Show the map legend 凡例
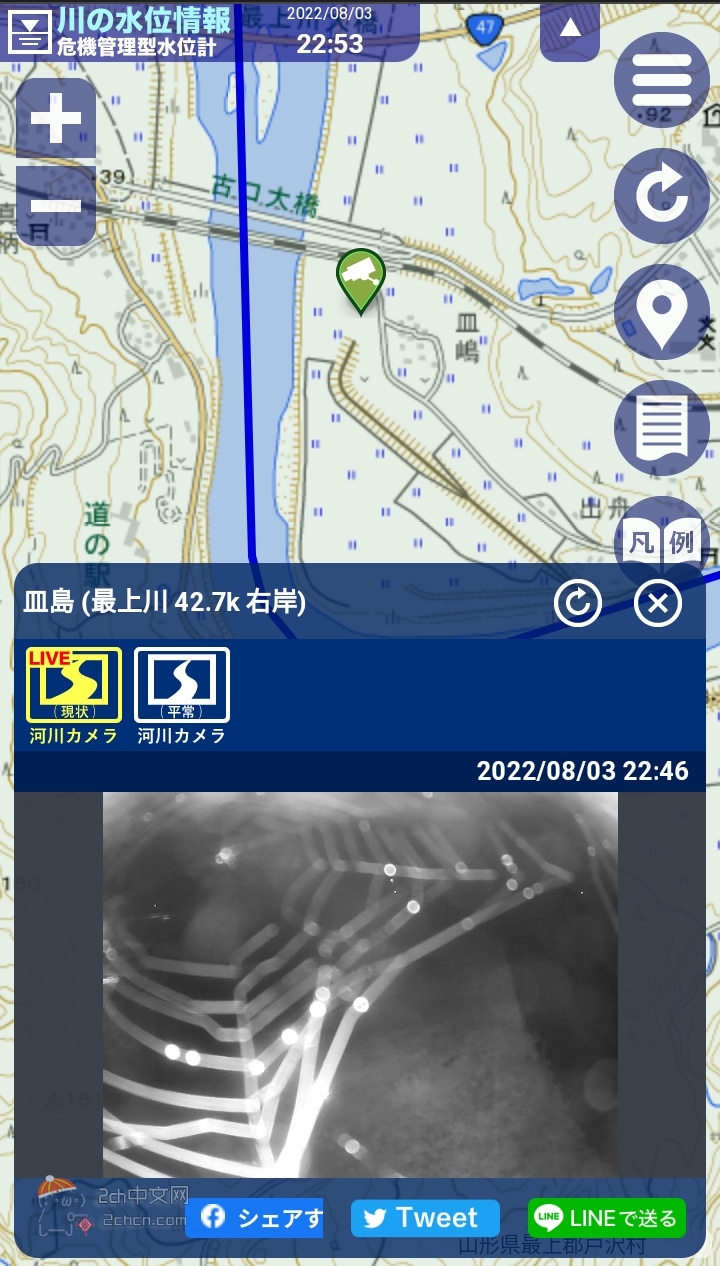Image resolution: width=720 pixels, height=1266 pixels. [x=661, y=543]
